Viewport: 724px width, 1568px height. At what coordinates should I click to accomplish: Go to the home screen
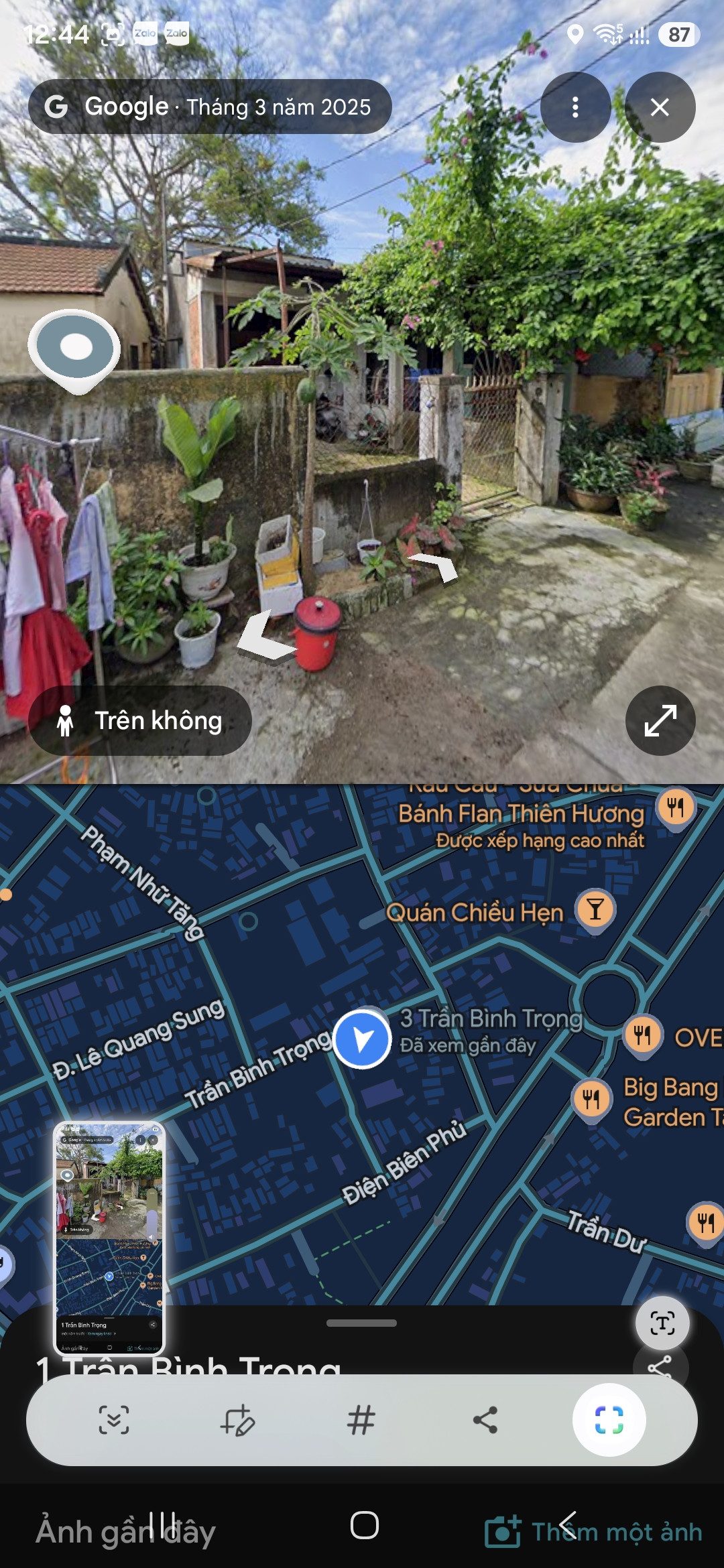[x=364, y=1526]
